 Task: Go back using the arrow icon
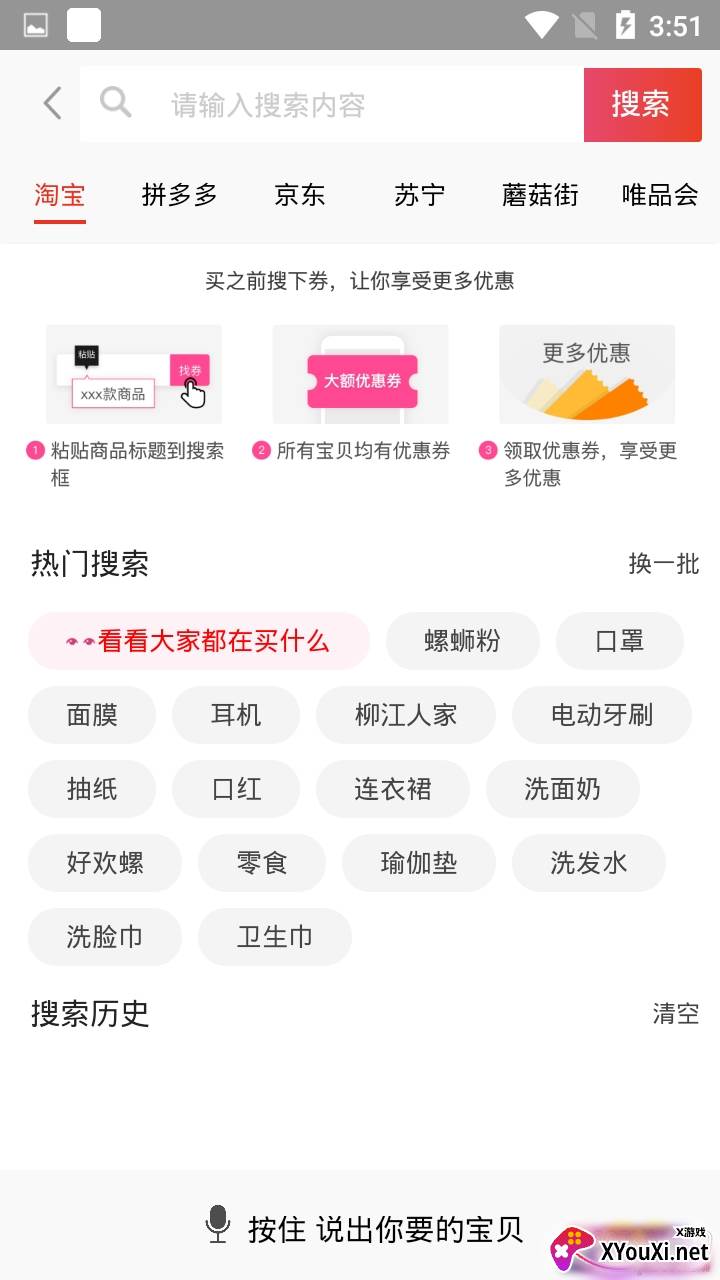click(53, 104)
